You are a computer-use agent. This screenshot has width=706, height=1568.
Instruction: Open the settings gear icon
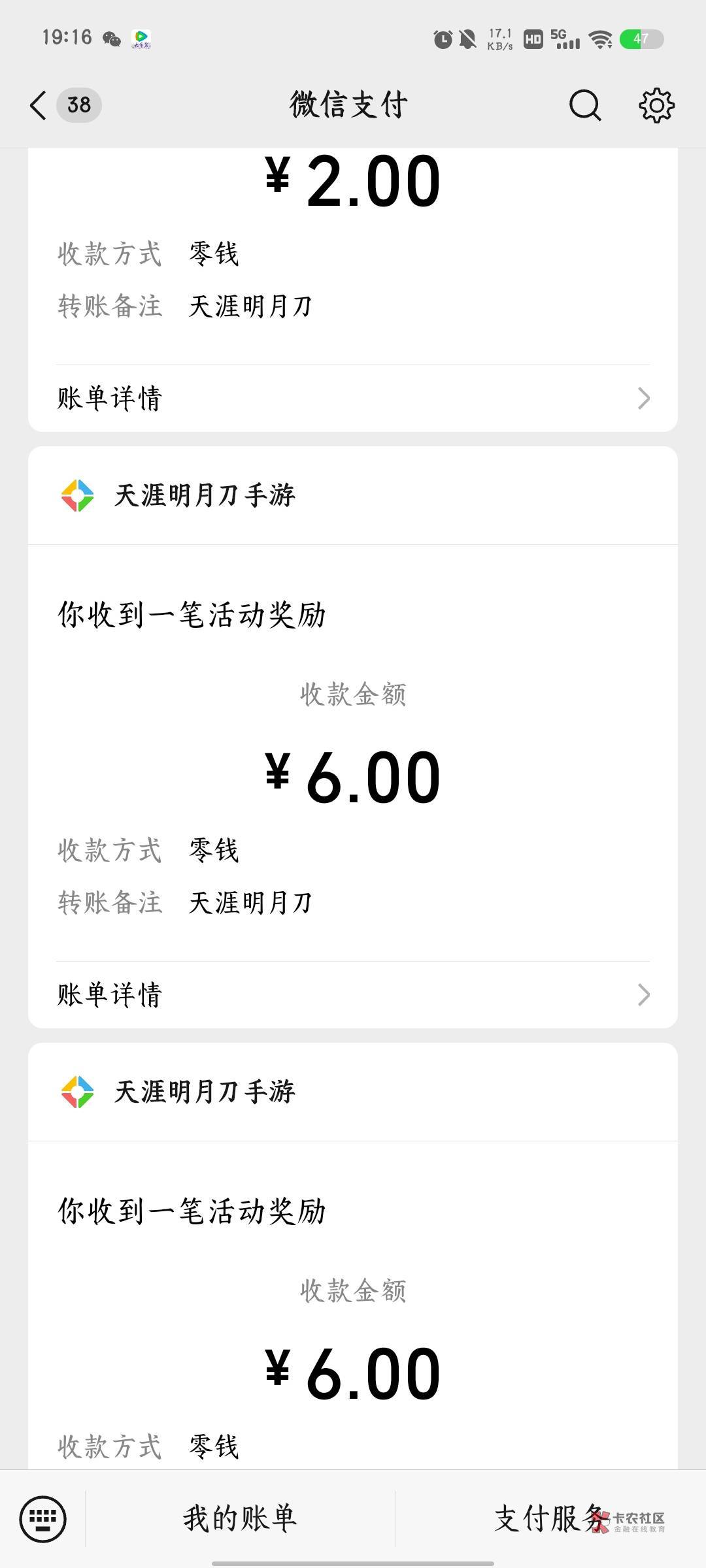[x=656, y=105]
